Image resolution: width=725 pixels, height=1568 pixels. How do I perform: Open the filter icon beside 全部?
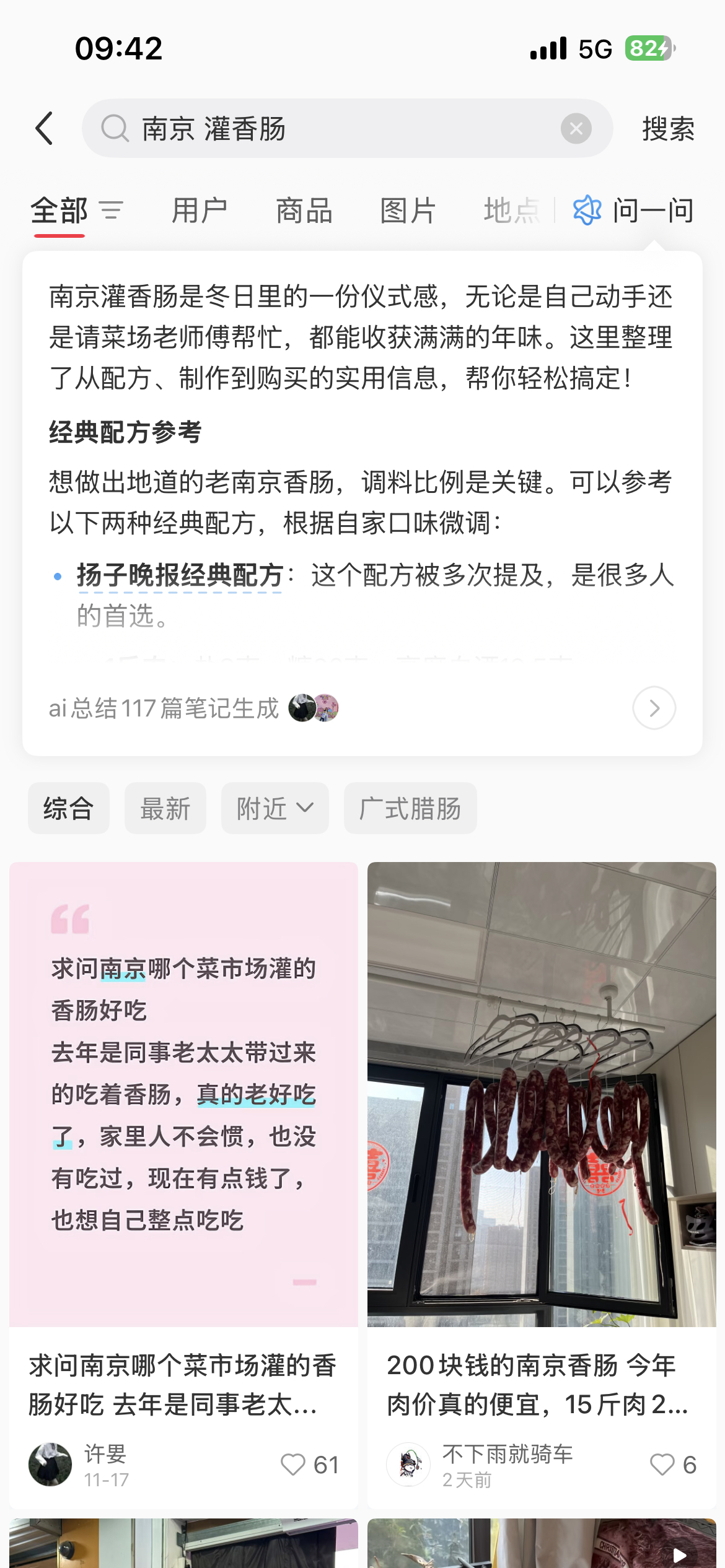pyautogui.click(x=112, y=211)
